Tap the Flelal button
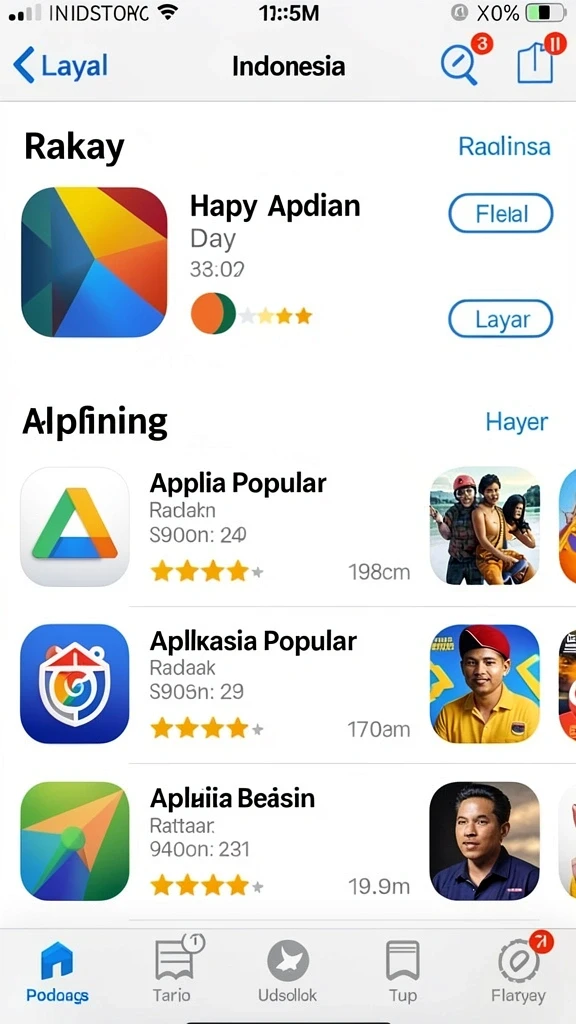 tap(501, 214)
